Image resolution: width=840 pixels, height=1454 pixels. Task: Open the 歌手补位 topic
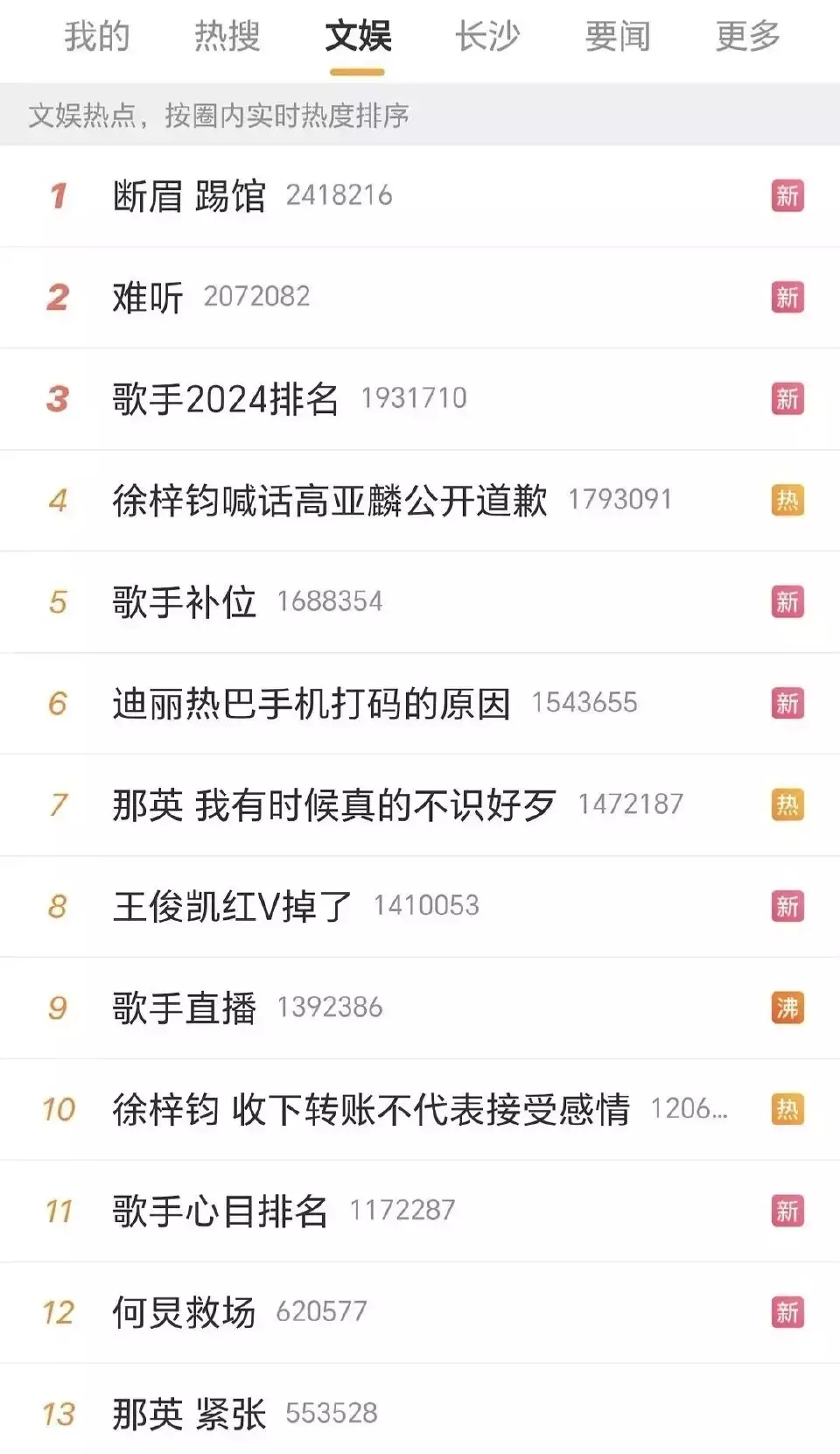pyautogui.click(x=420, y=602)
